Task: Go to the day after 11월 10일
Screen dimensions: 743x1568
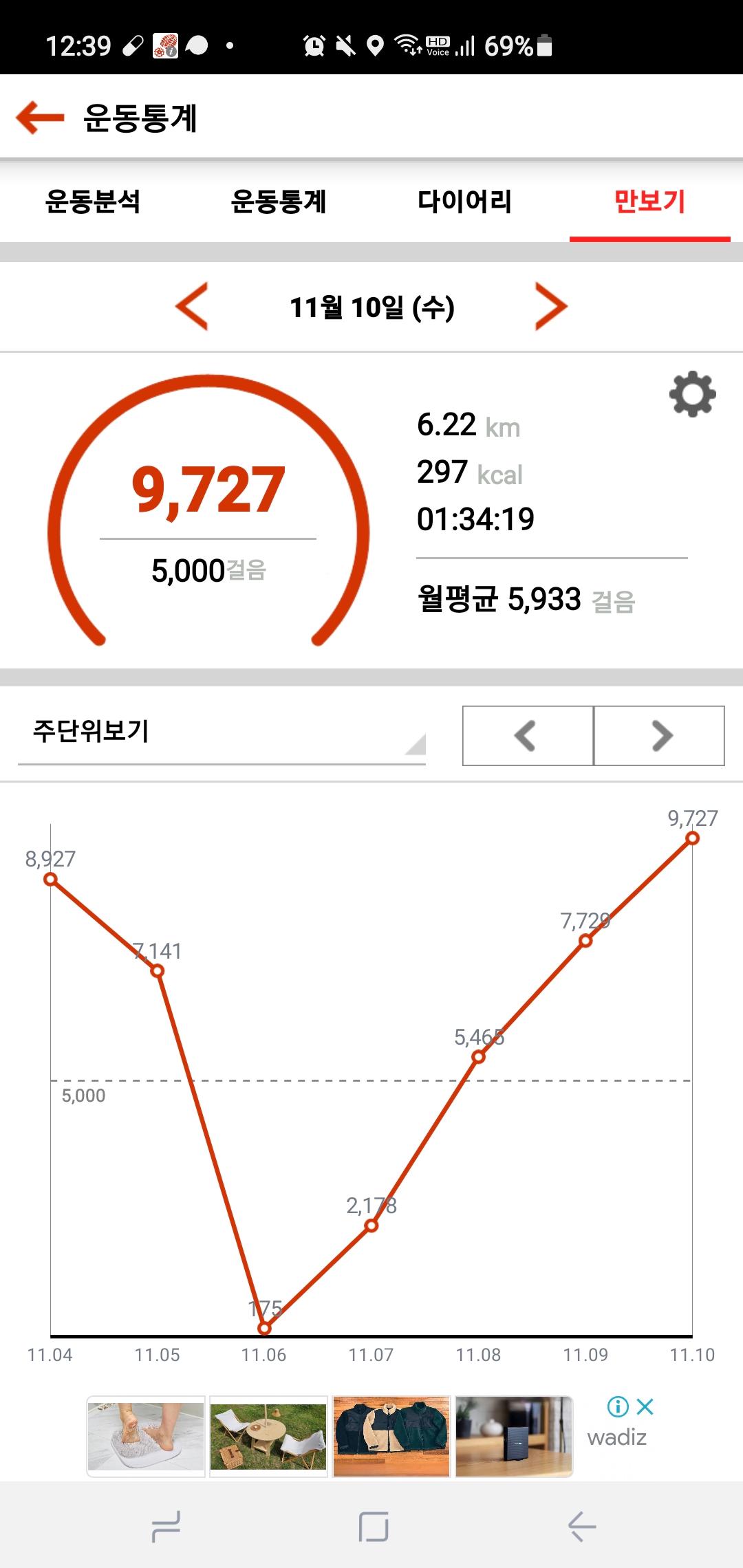Action: (x=551, y=307)
